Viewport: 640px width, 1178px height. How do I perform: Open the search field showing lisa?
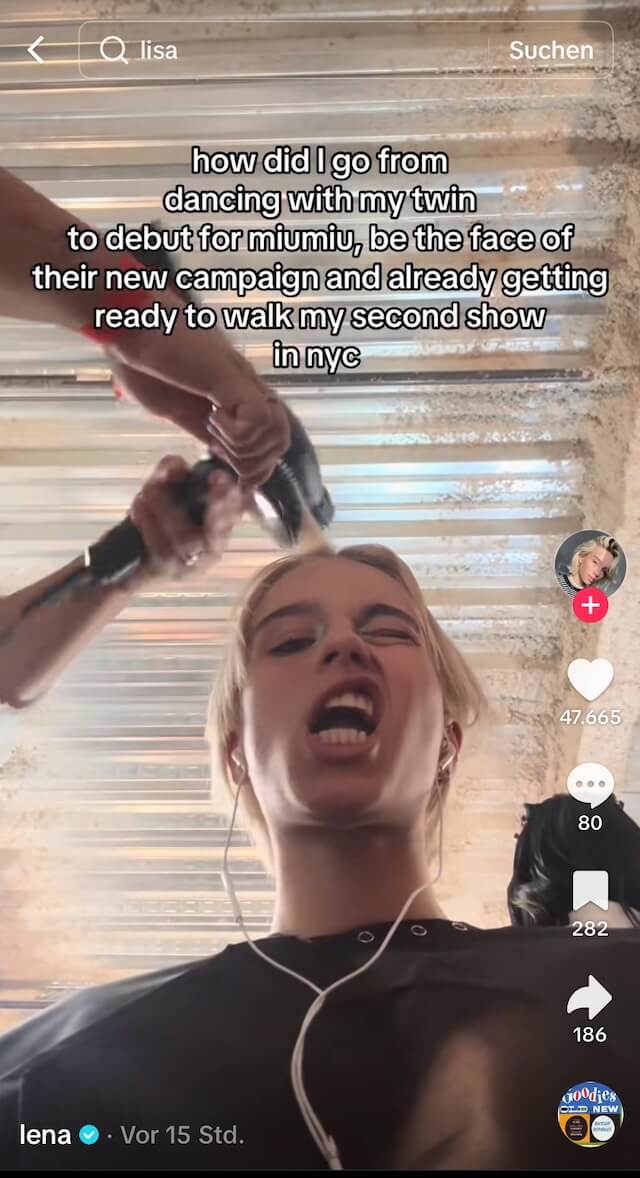[x=285, y=50]
